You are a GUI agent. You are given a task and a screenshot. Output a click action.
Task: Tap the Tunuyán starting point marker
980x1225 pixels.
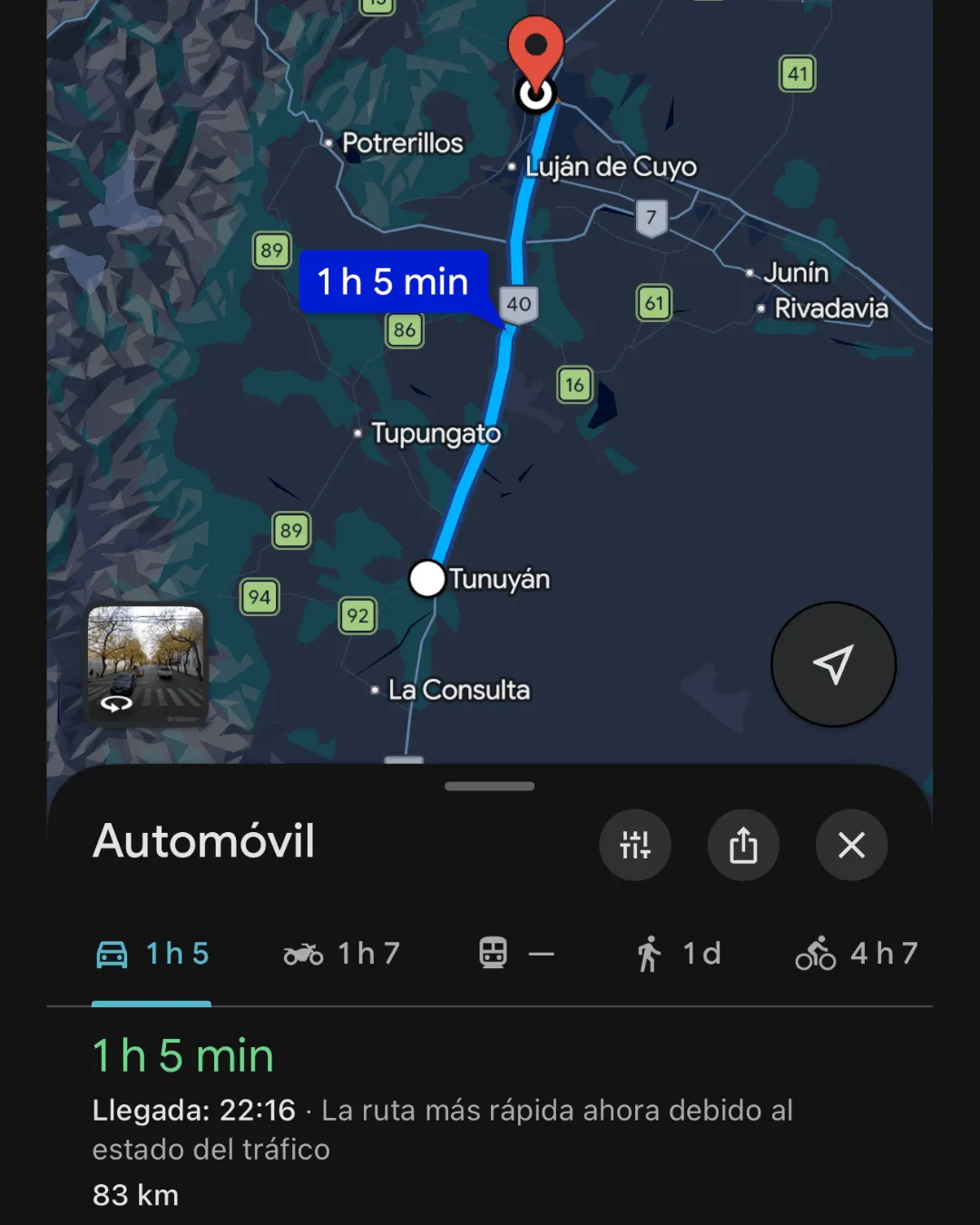coord(427,578)
